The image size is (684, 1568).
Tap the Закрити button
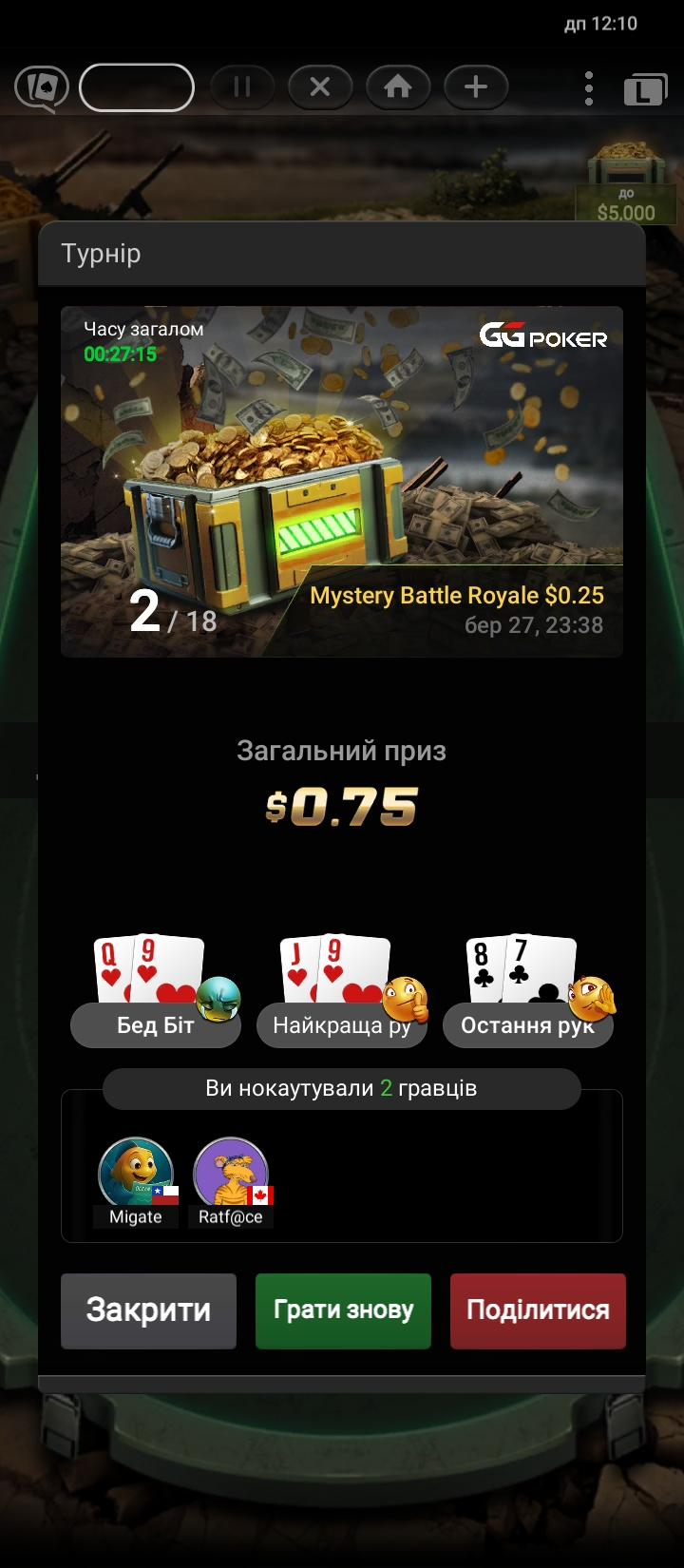click(148, 1310)
